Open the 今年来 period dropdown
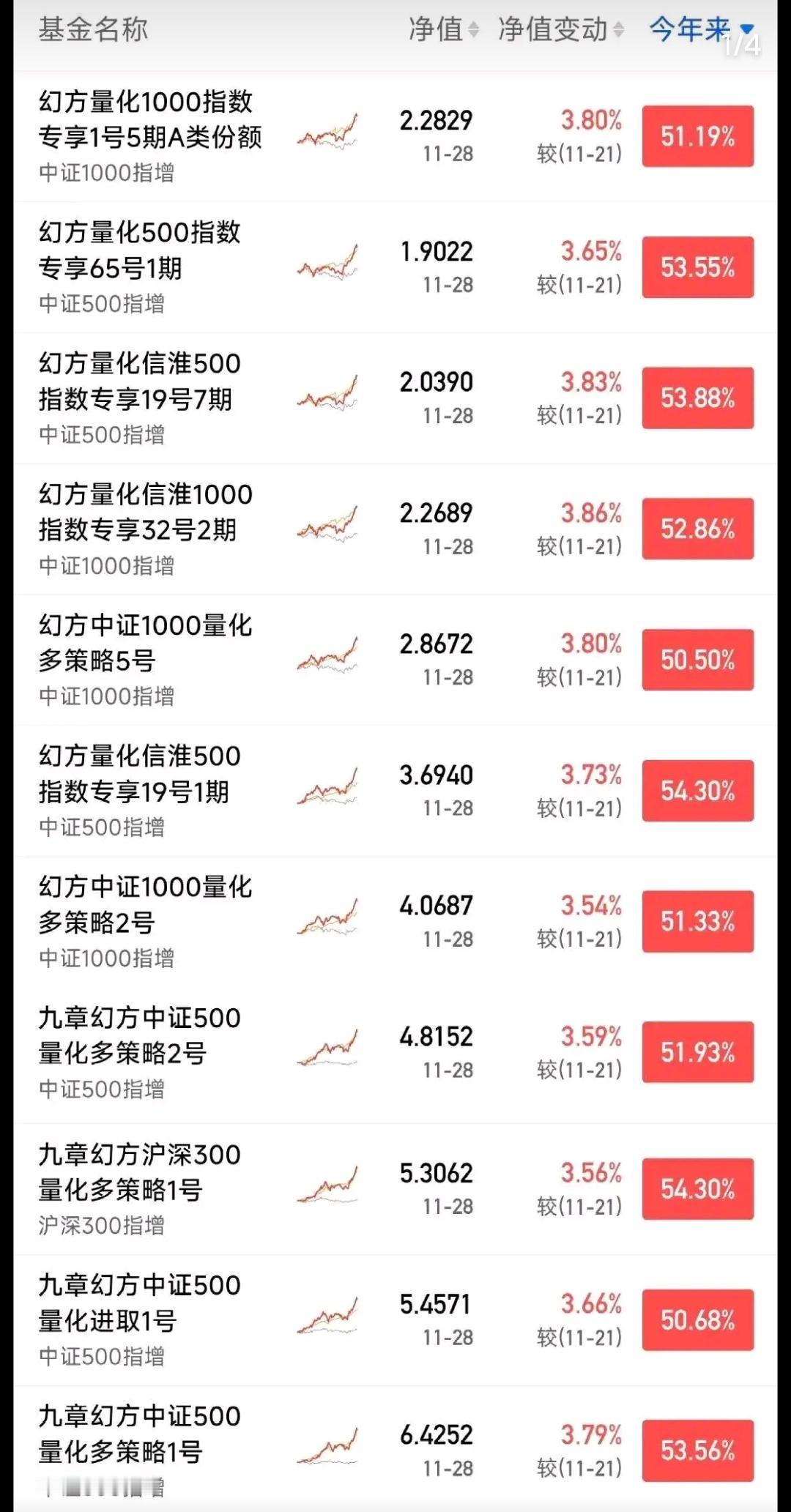The width and height of the screenshot is (791, 1512). [x=700, y=30]
